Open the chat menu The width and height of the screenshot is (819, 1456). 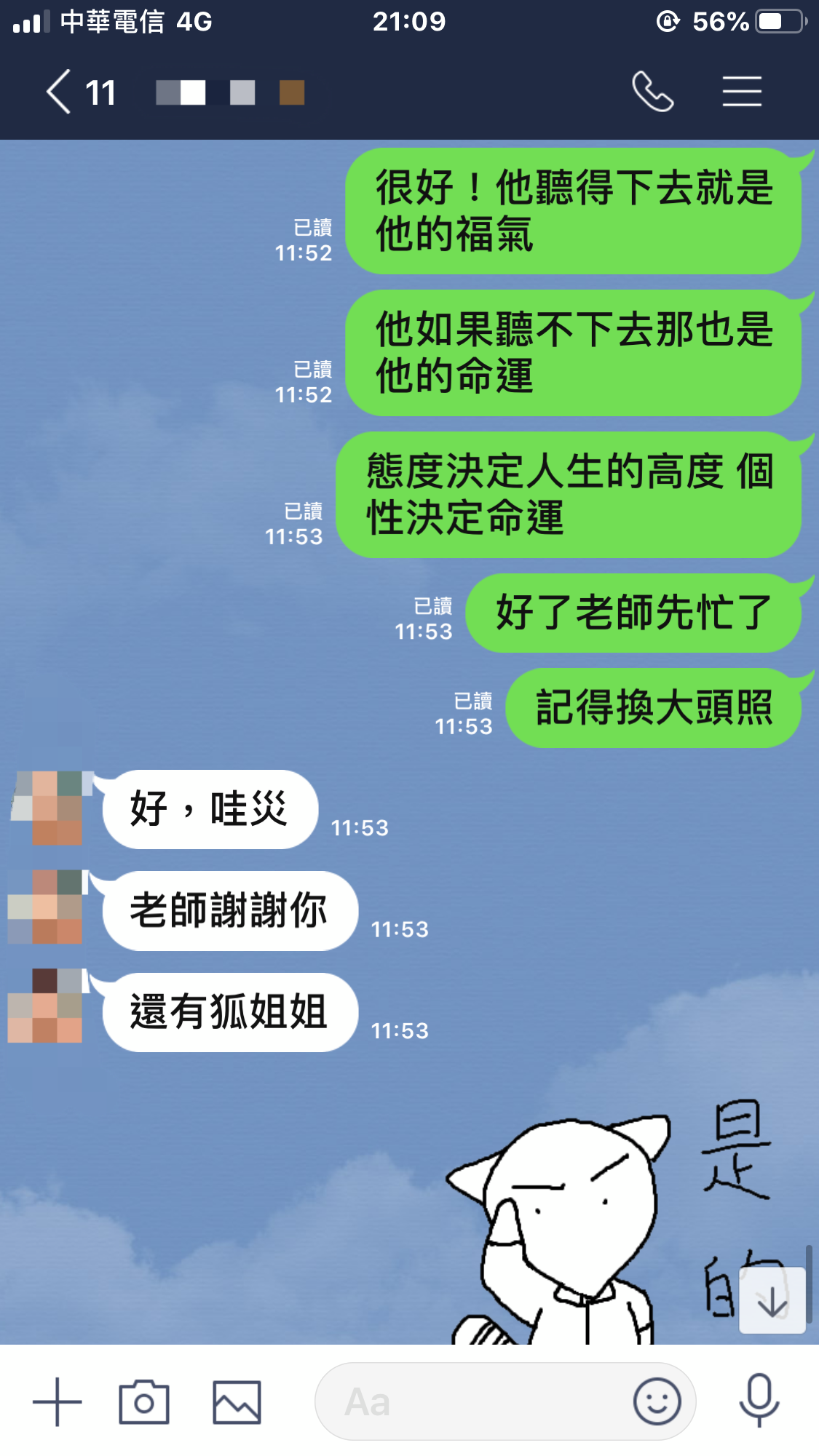[742, 92]
